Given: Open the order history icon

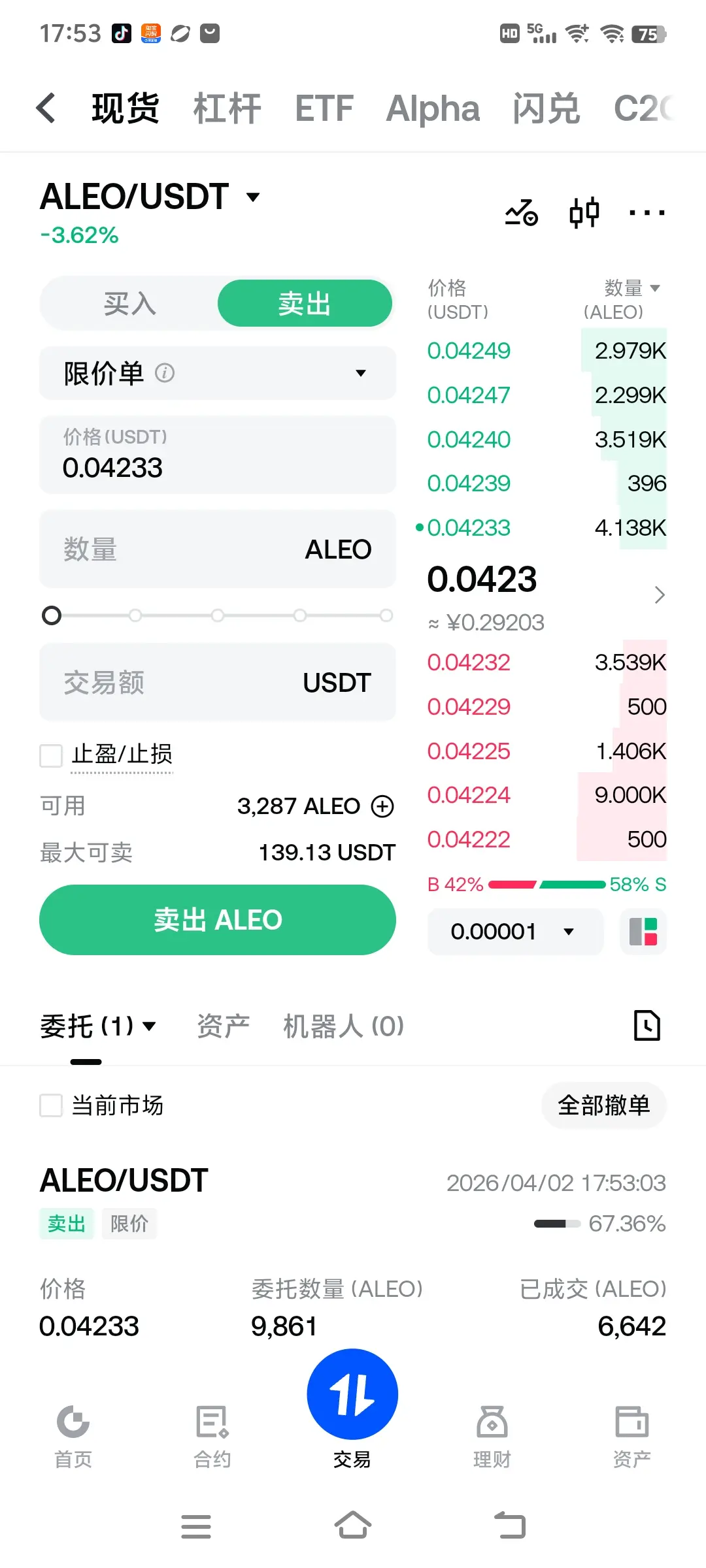Looking at the screenshot, I should coord(647,1026).
